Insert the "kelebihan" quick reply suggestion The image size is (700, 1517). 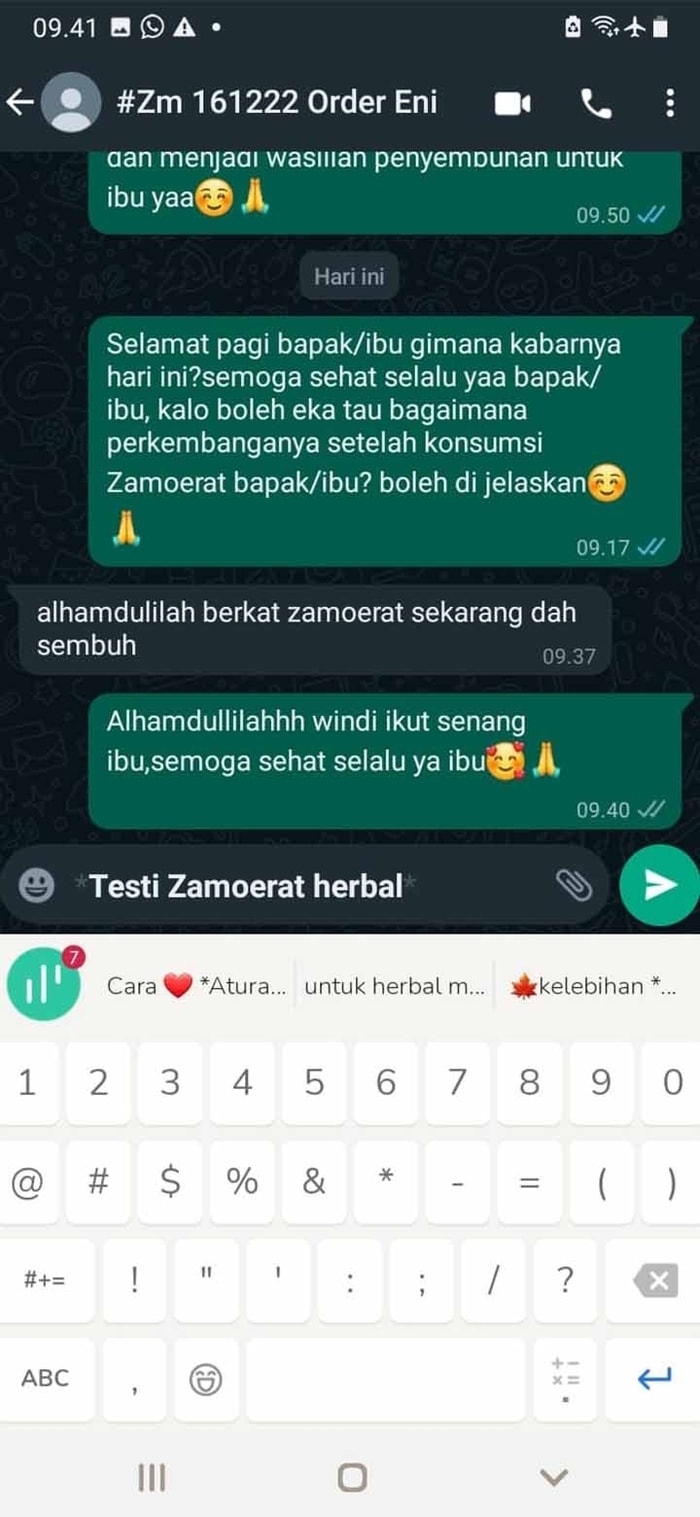pos(594,986)
